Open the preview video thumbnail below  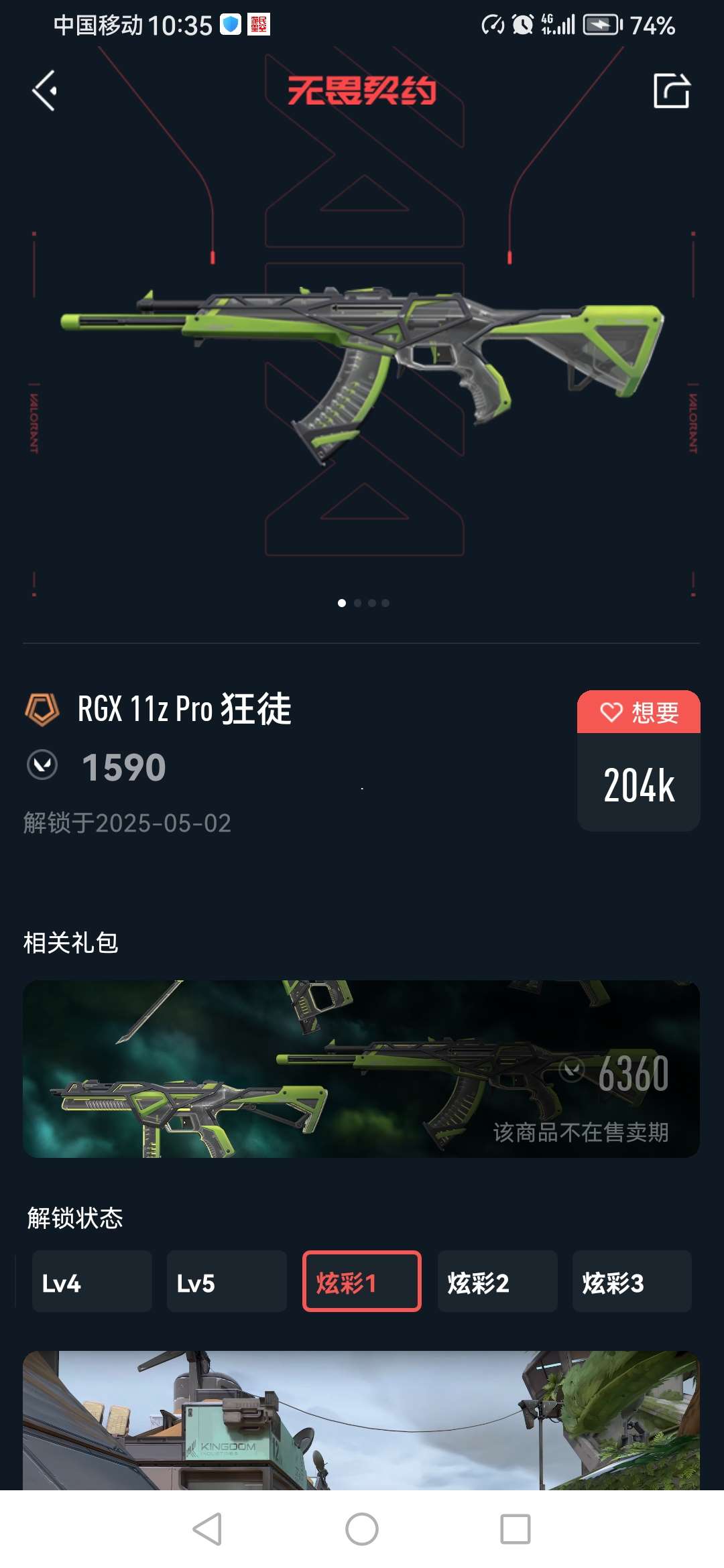pos(361,1421)
